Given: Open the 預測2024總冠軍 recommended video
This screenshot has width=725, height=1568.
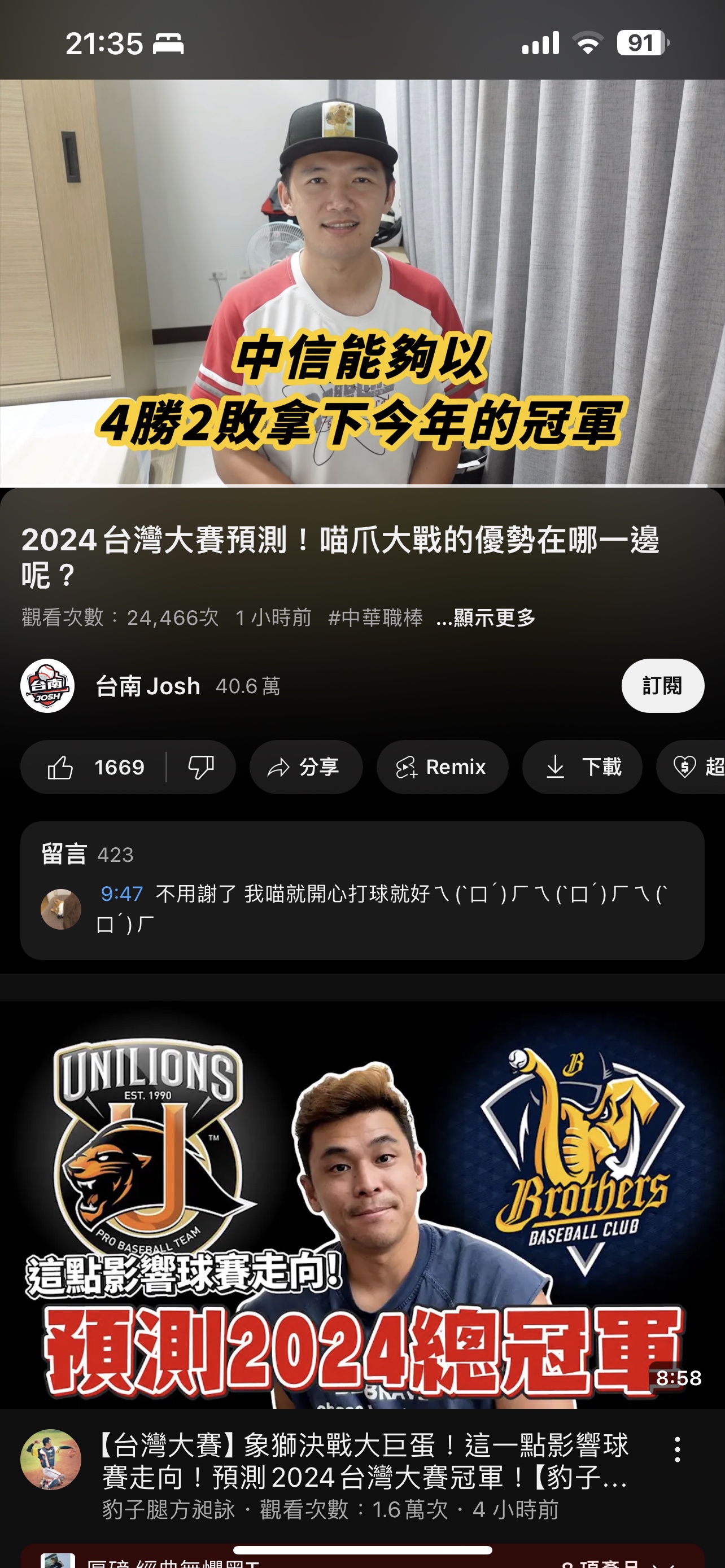Looking at the screenshot, I should (362, 1205).
